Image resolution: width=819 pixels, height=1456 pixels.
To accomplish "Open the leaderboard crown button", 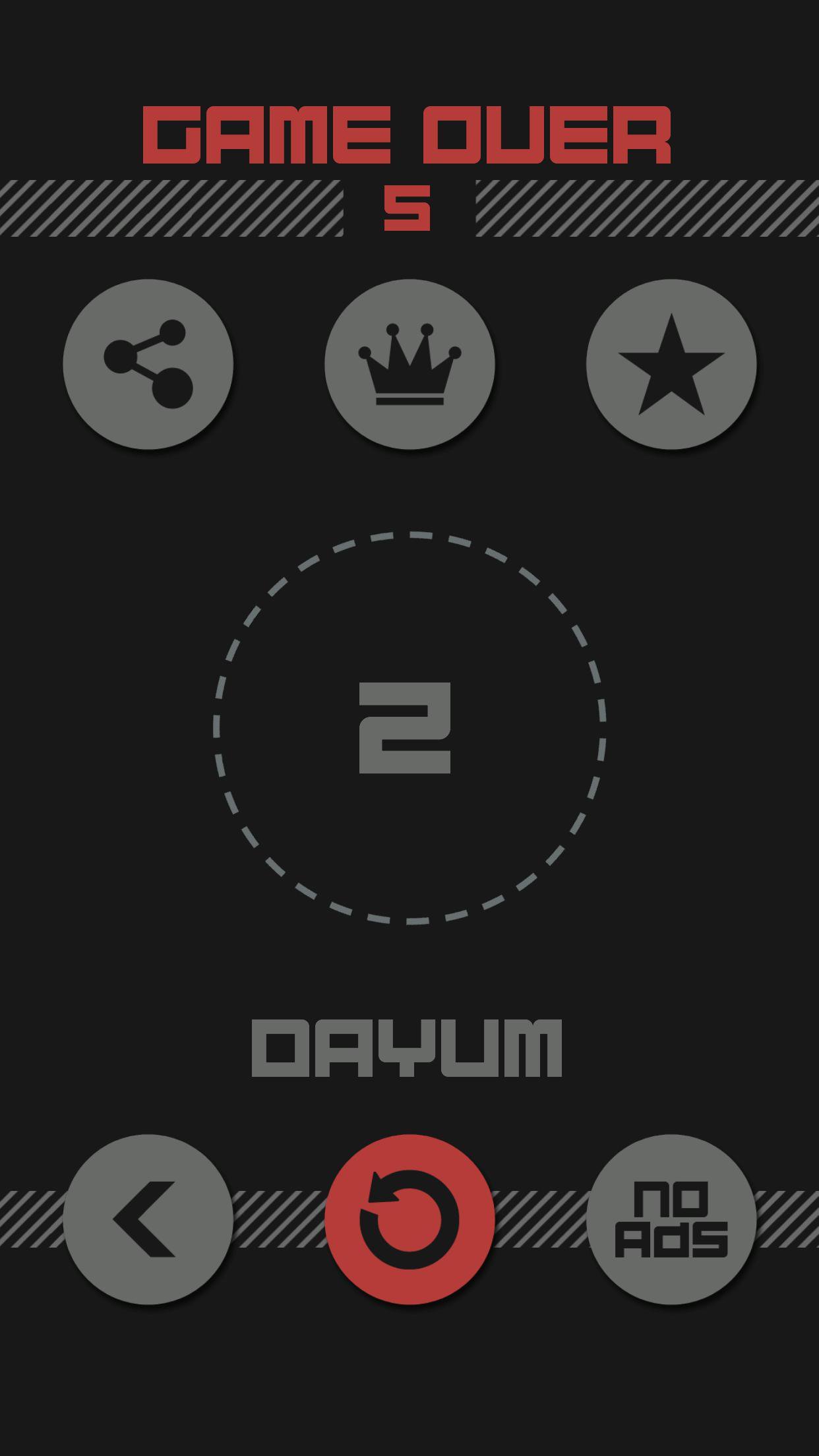I will point(409,364).
